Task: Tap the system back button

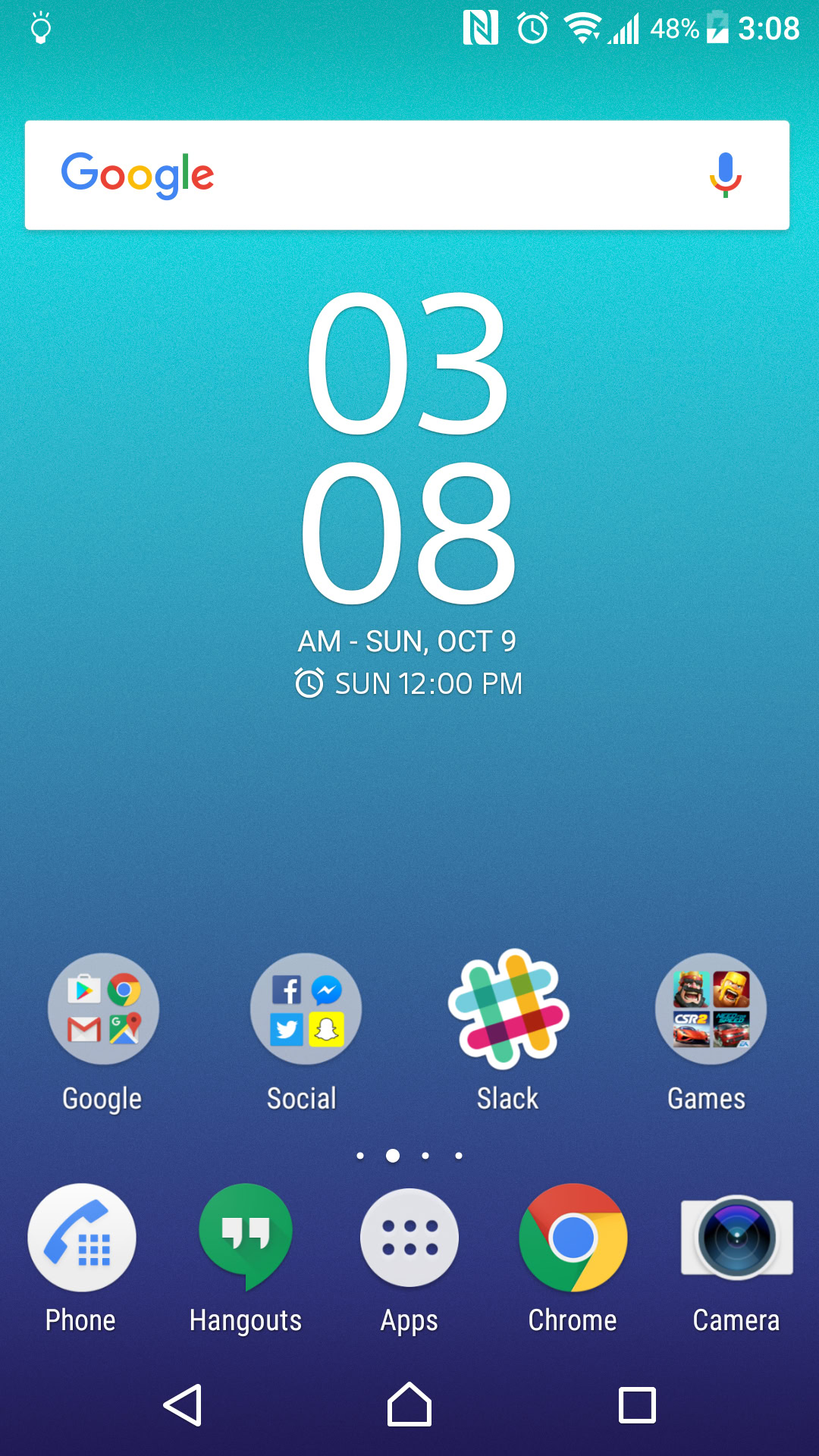Action: 183,1405
